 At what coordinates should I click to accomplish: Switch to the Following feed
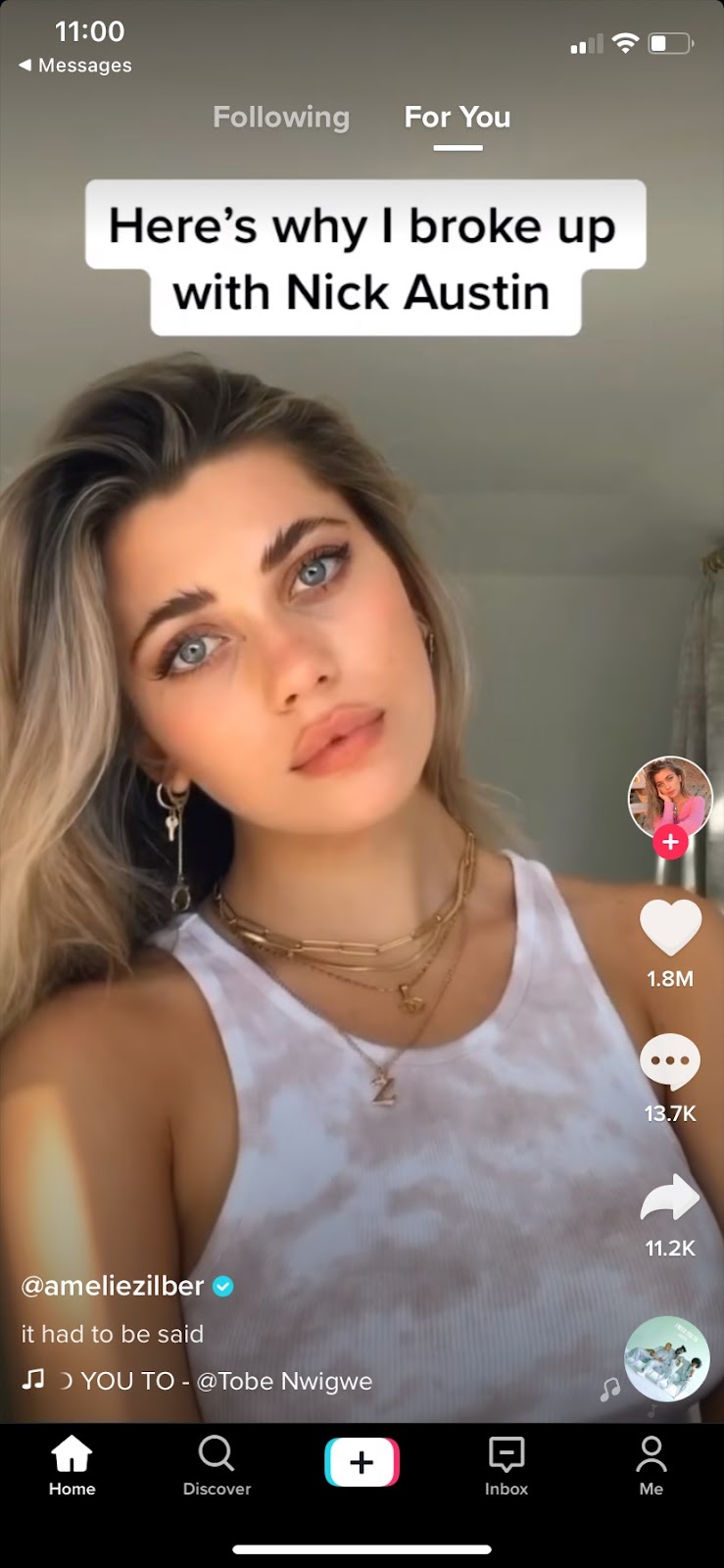click(x=281, y=118)
